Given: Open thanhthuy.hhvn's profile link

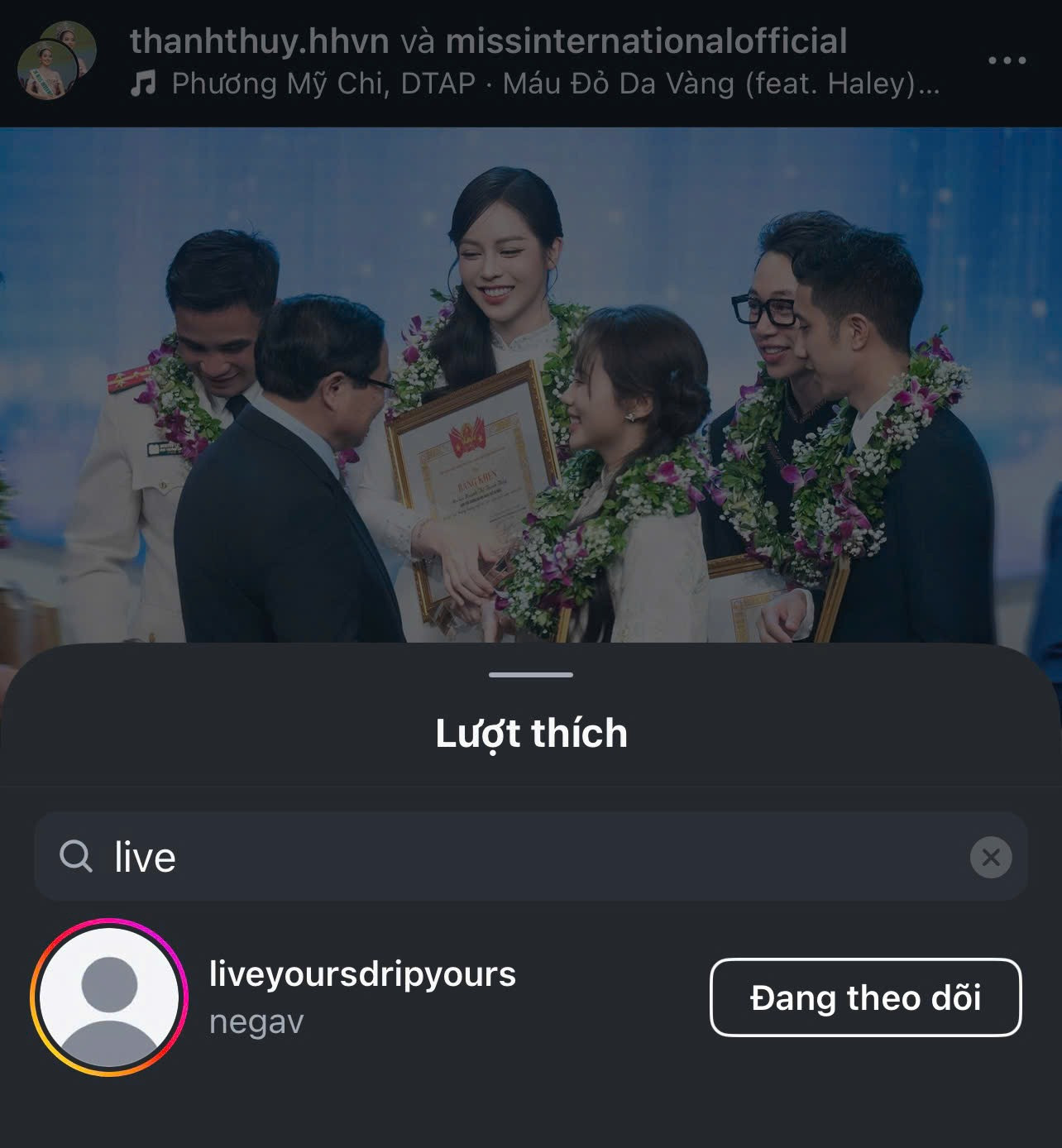Looking at the screenshot, I should pos(257,40).
